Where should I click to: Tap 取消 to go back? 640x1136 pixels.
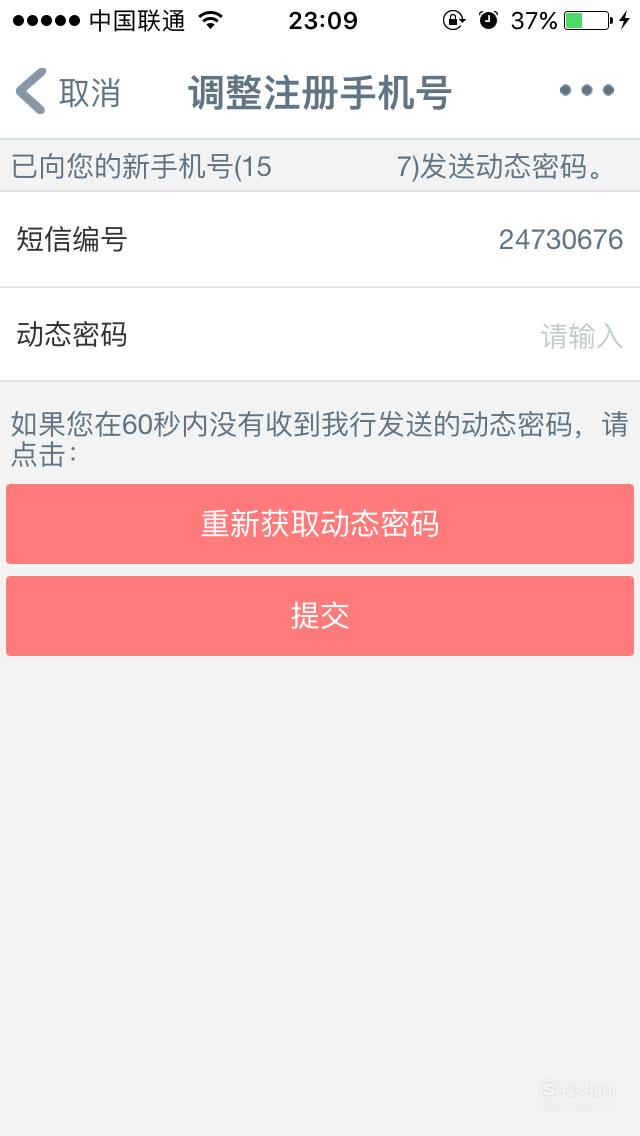67,92
